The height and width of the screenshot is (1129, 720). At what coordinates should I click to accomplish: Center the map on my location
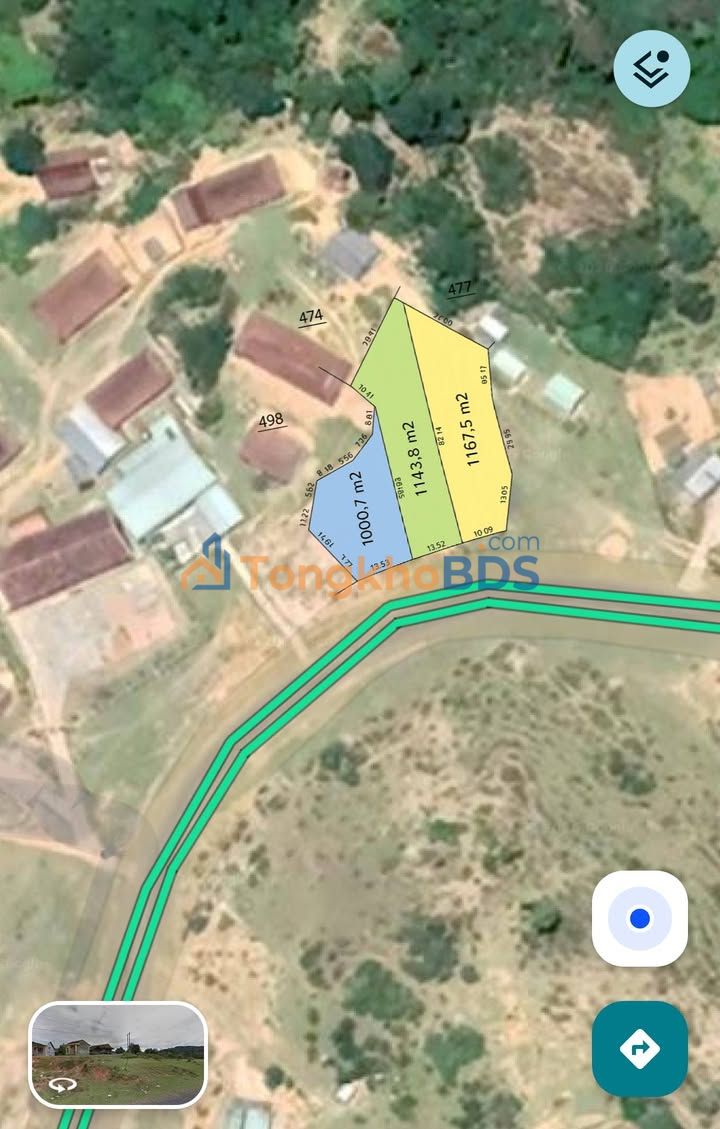tap(640, 918)
